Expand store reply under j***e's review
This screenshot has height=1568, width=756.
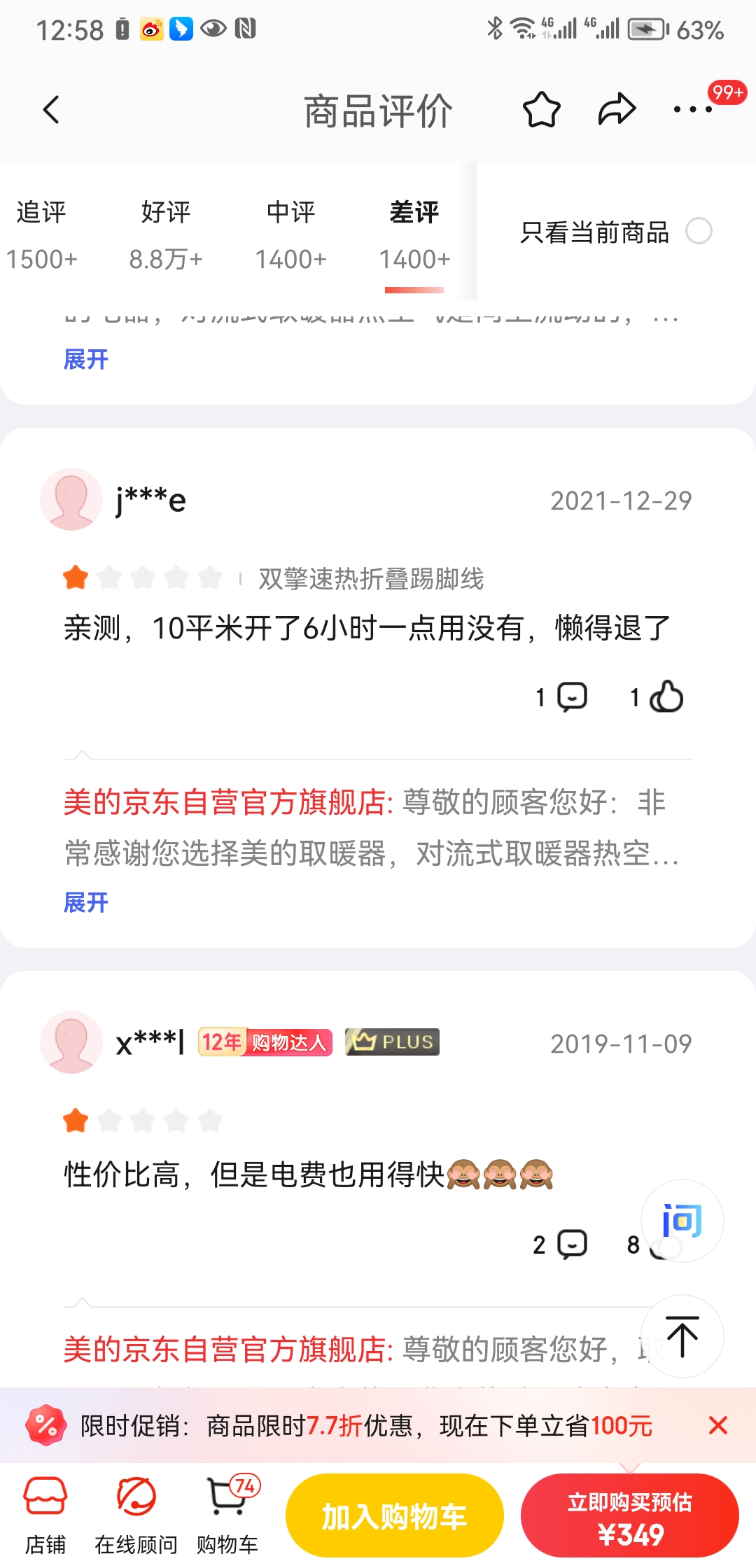85,903
